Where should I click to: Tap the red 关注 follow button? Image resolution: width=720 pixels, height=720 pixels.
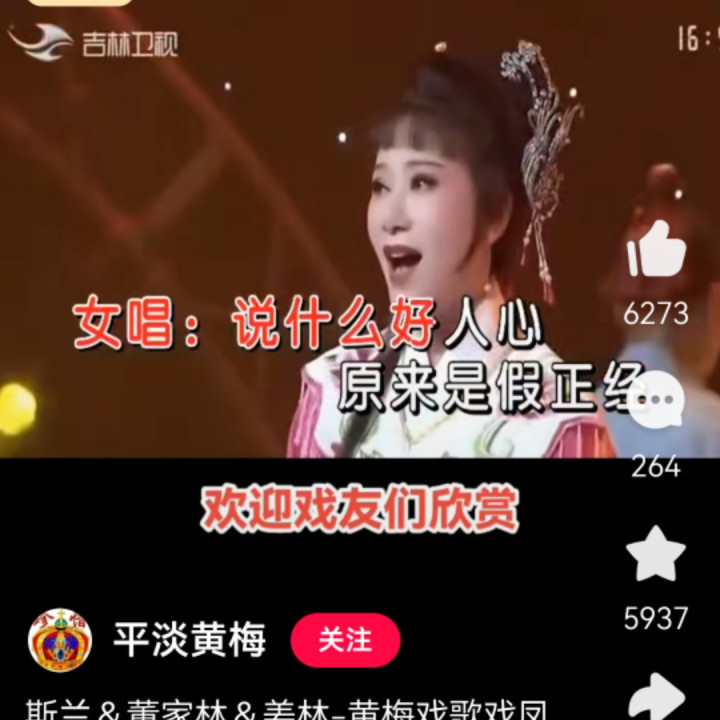(345, 640)
